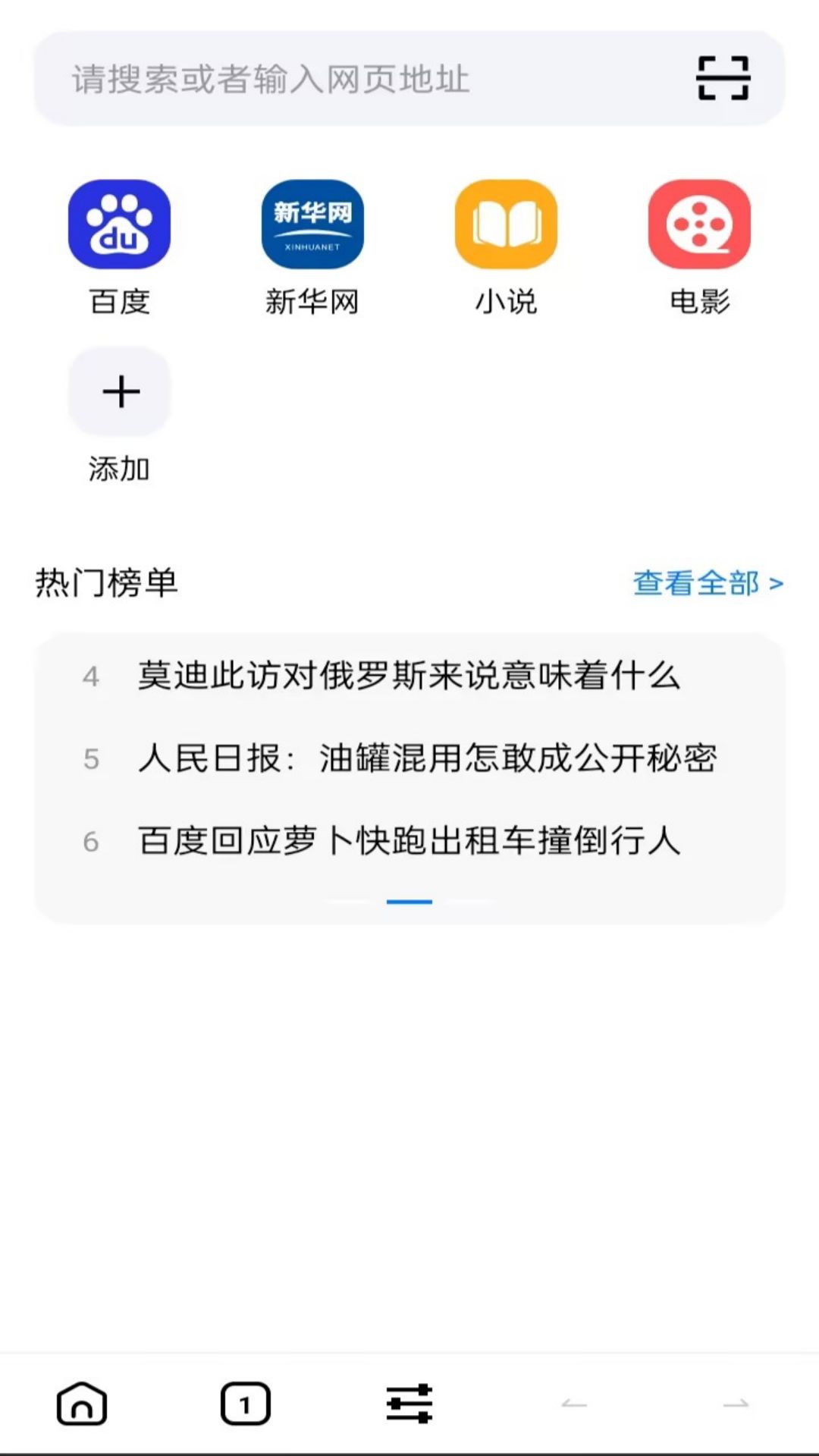This screenshot has height=1456, width=819.
Task: Open the 百度 shortcut
Action: click(x=119, y=224)
